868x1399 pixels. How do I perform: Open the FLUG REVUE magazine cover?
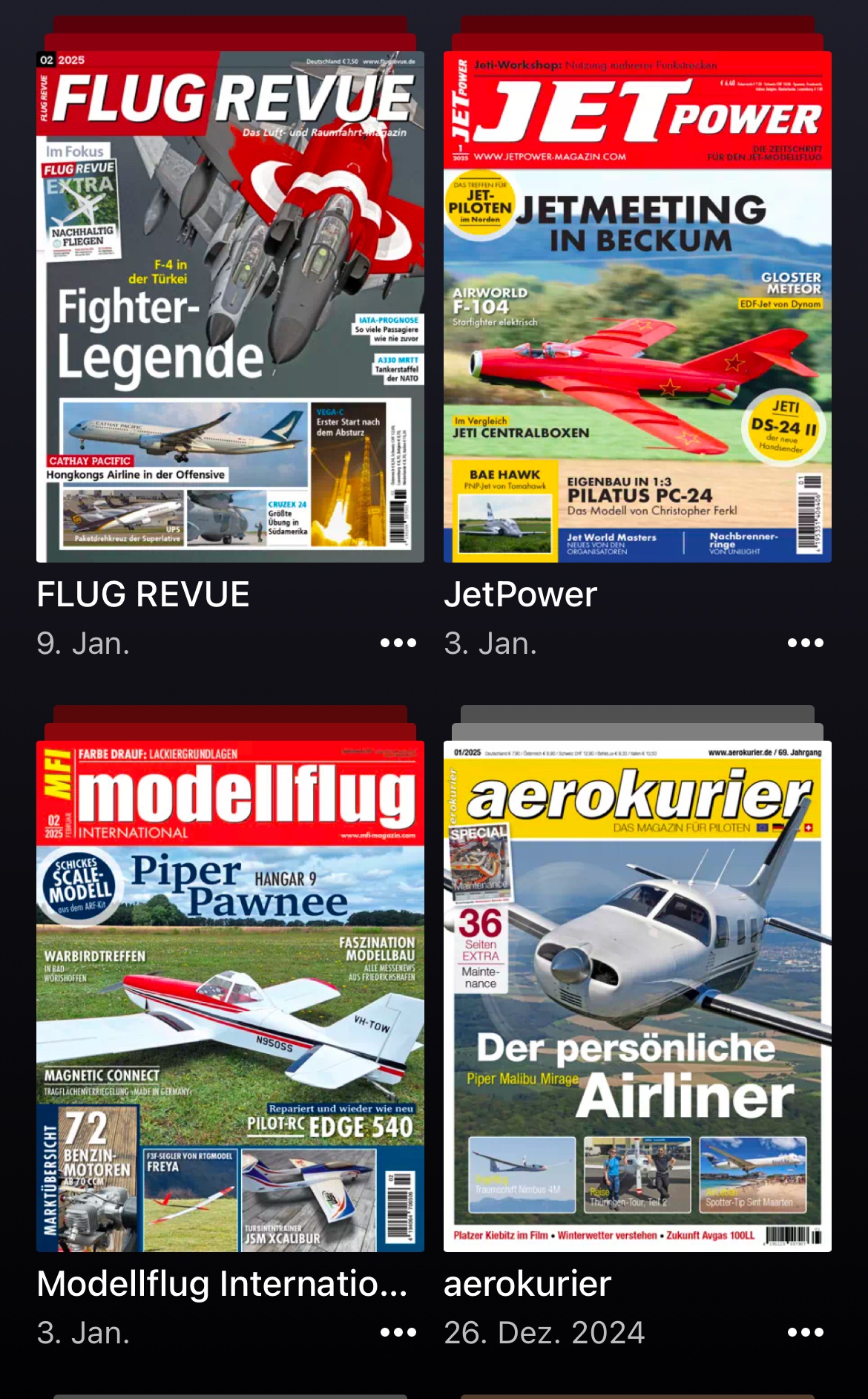pos(230,307)
